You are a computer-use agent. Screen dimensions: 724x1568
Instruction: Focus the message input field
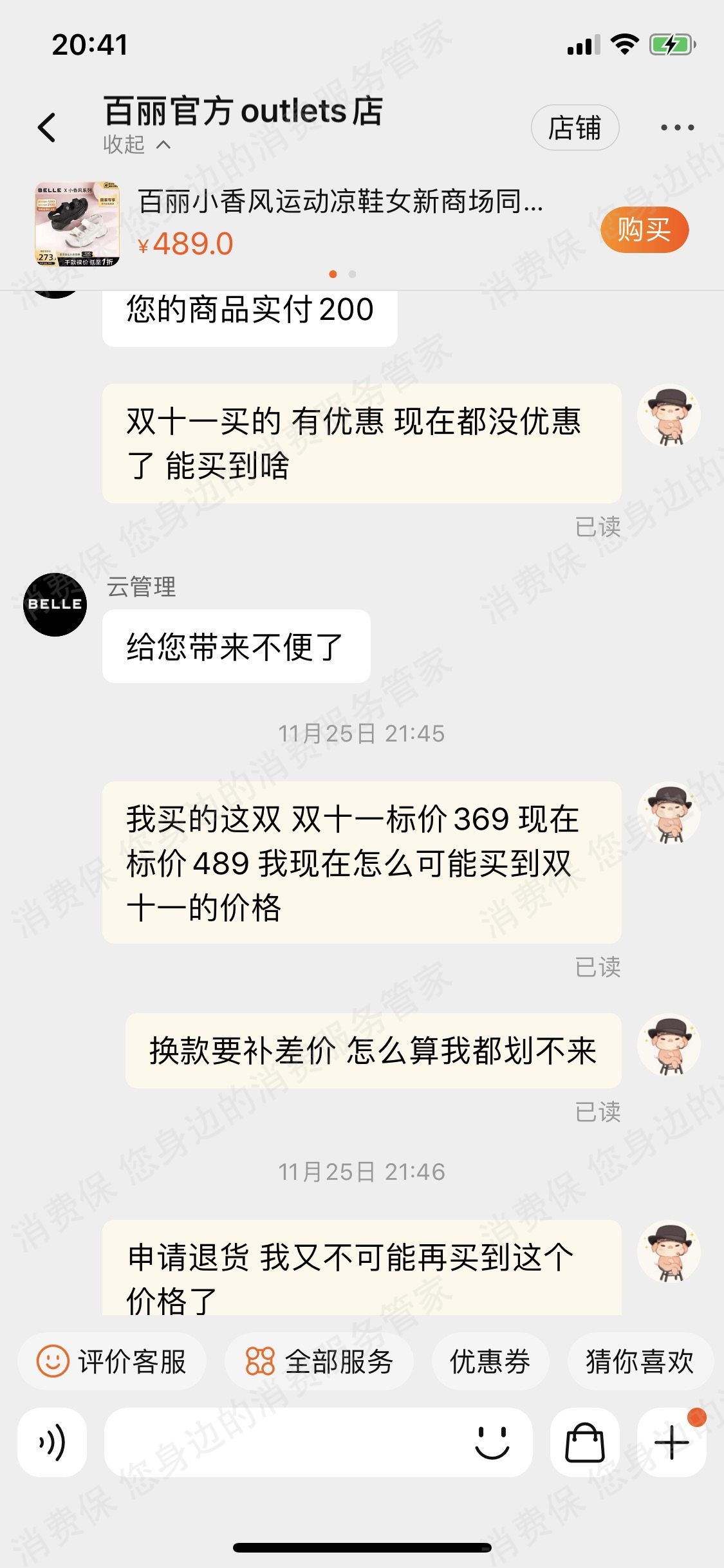point(283,1442)
